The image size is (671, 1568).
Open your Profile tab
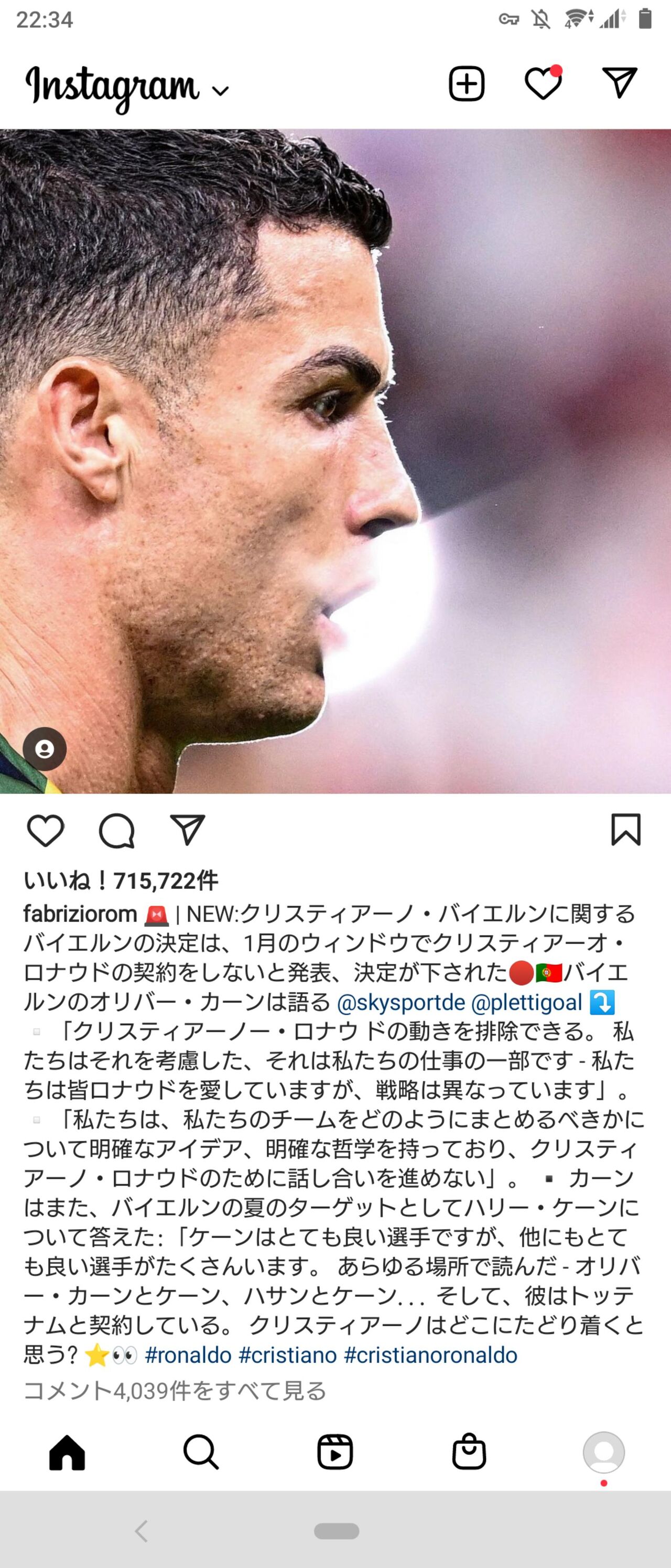pos(603,1452)
